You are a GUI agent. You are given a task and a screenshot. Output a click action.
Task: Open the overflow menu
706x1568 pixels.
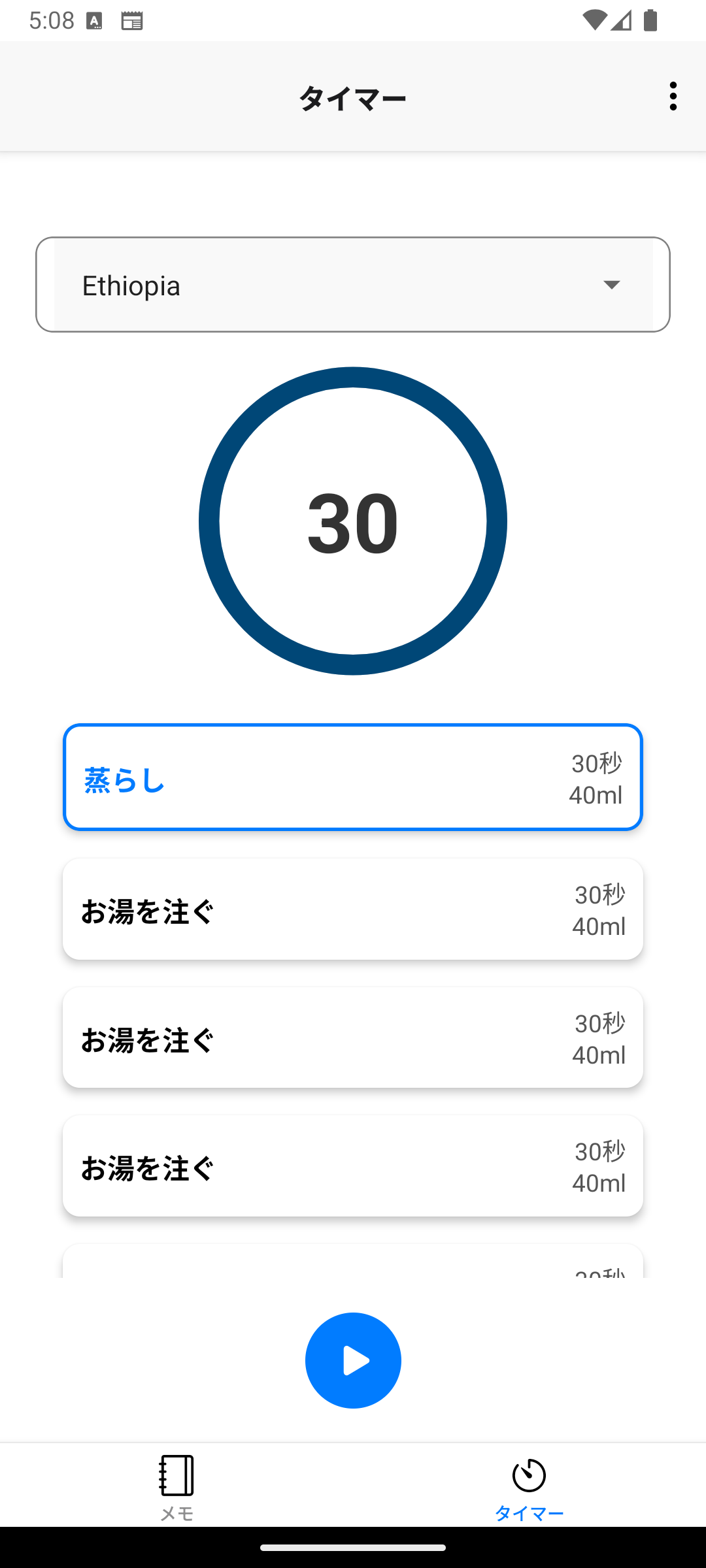[x=673, y=97]
